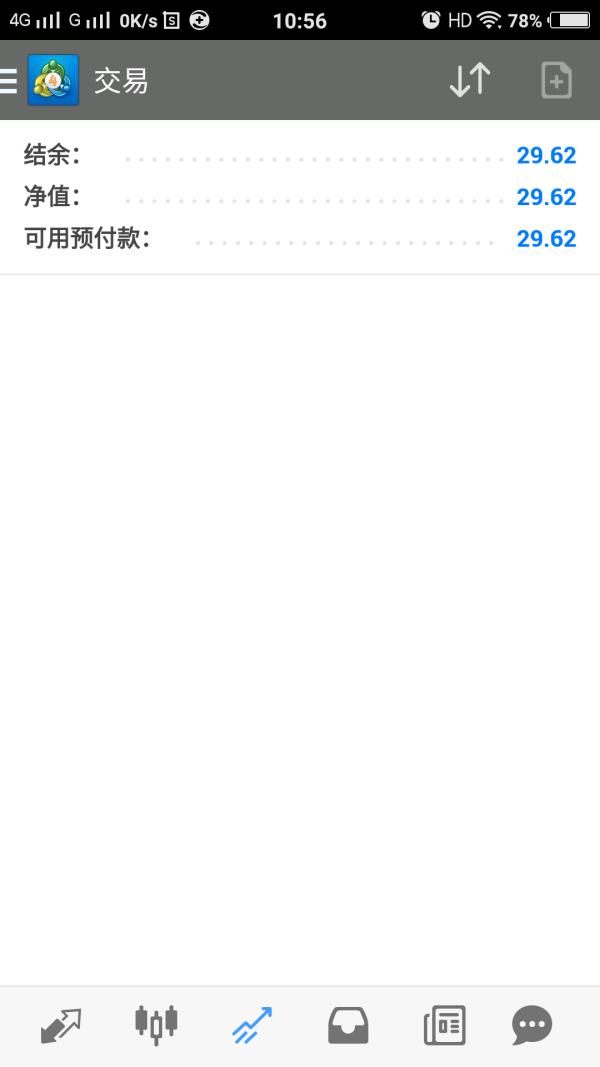Switch to the Quotes tab
The width and height of the screenshot is (600, 1067).
60,1025
